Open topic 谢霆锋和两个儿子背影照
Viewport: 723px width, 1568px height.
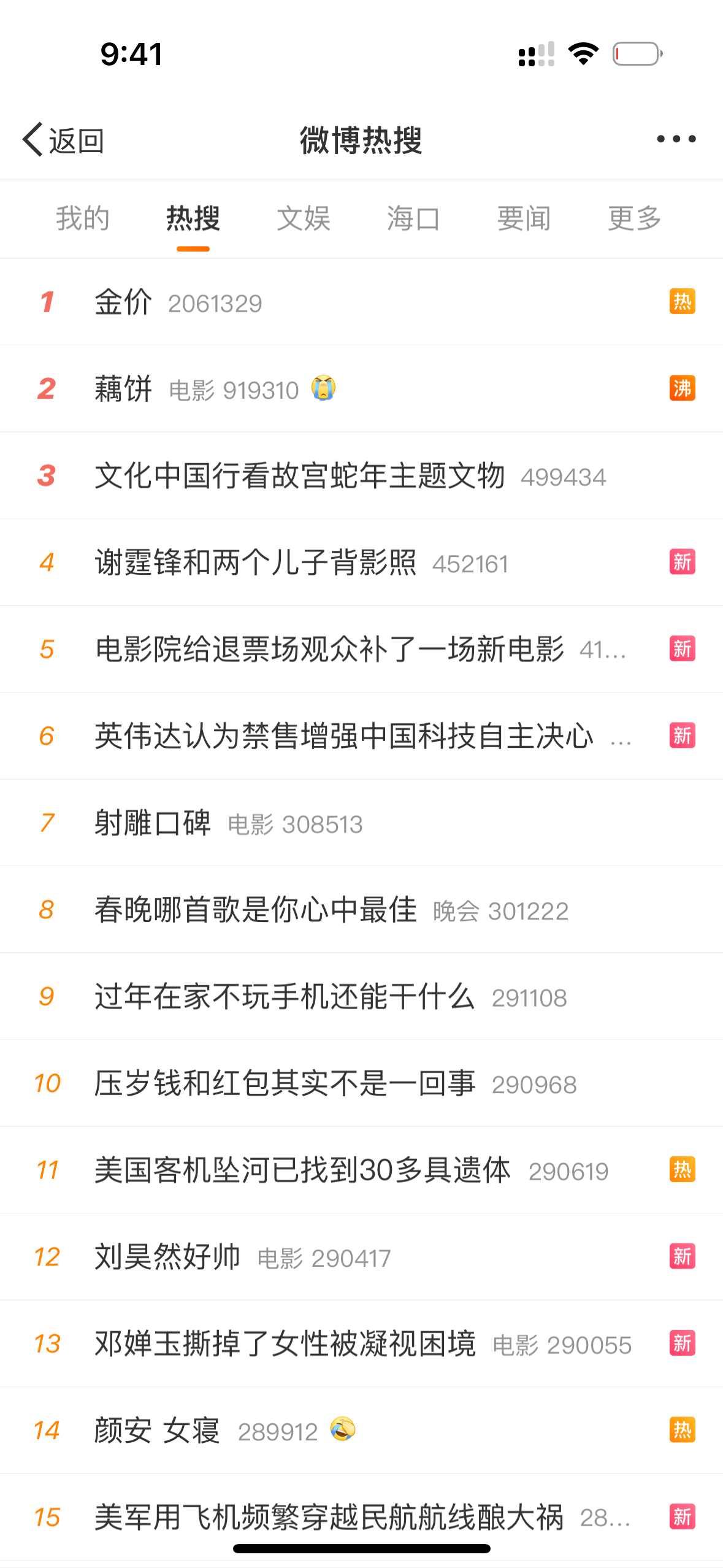(361, 563)
